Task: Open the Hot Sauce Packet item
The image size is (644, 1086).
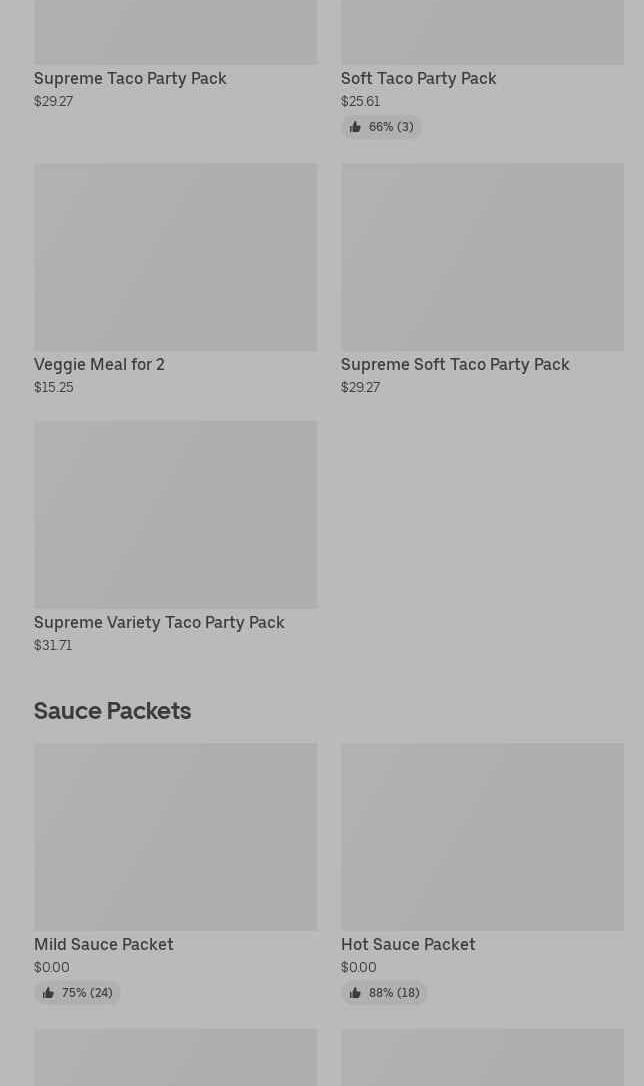Action: tap(482, 837)
